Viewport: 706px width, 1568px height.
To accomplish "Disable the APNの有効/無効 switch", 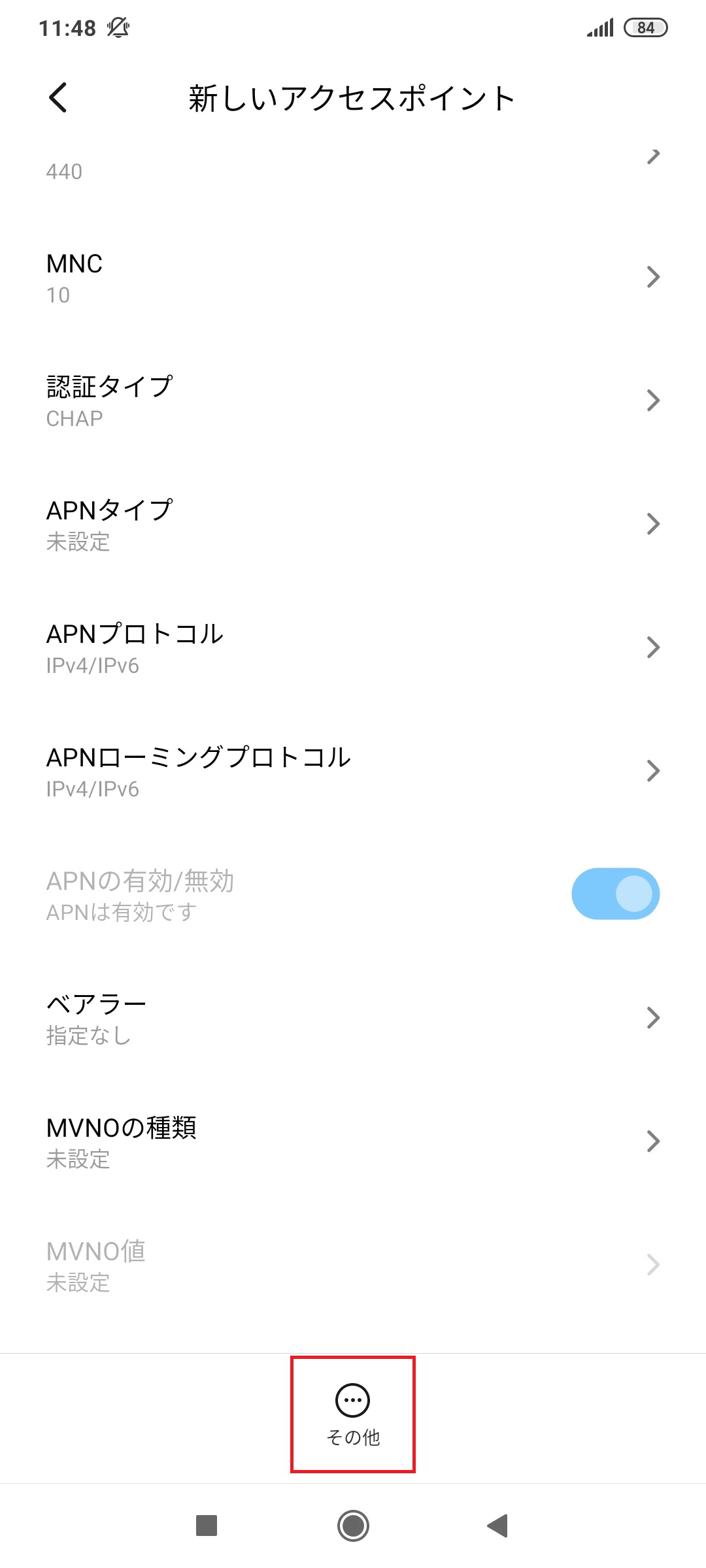I will [614, 893].
